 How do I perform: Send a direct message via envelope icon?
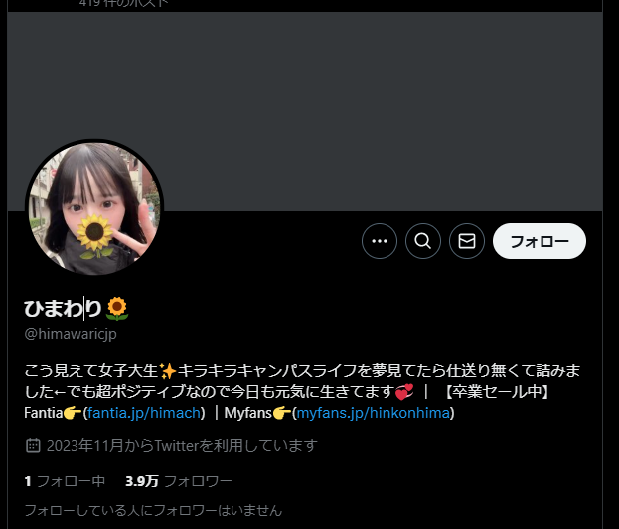click(466, 241)
